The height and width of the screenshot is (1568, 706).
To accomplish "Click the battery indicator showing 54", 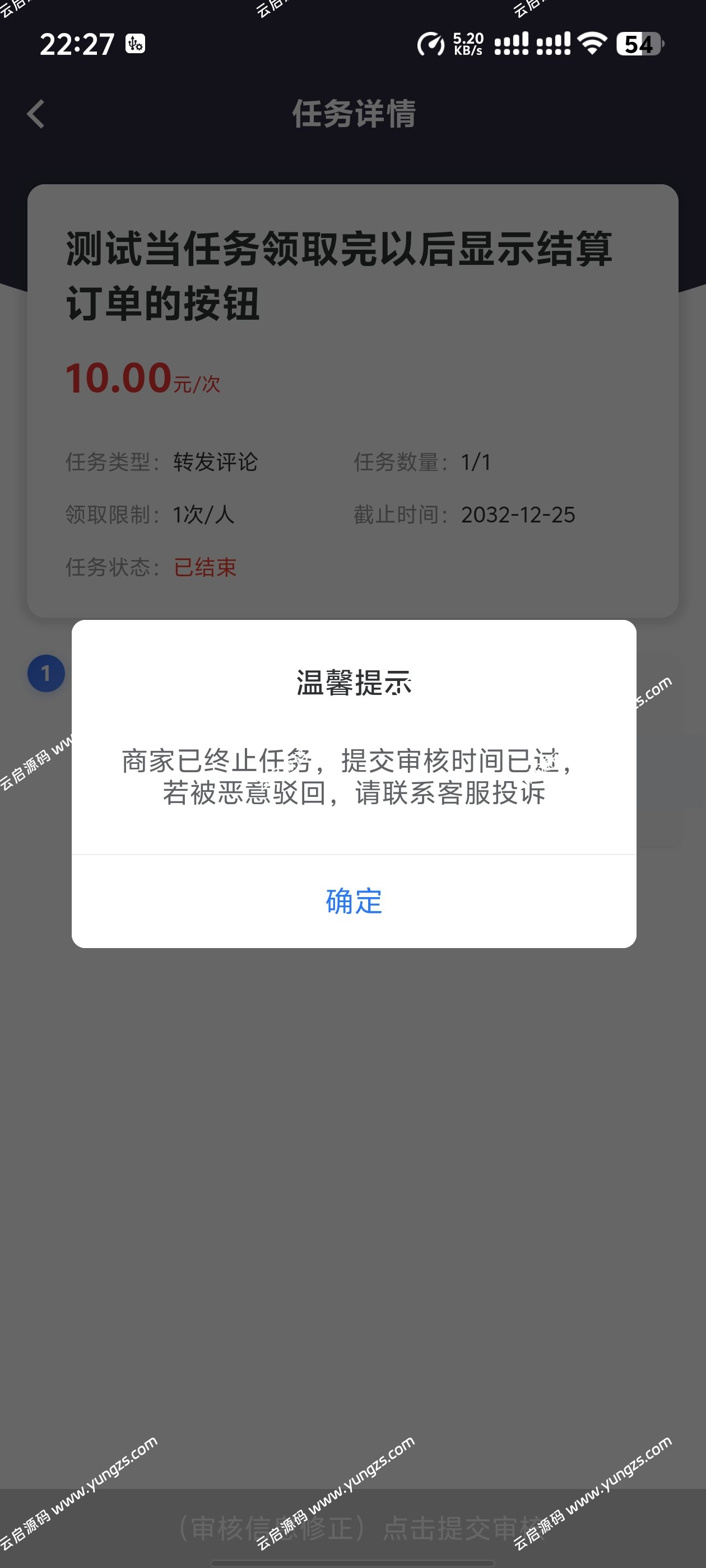I will click(638, 44).
